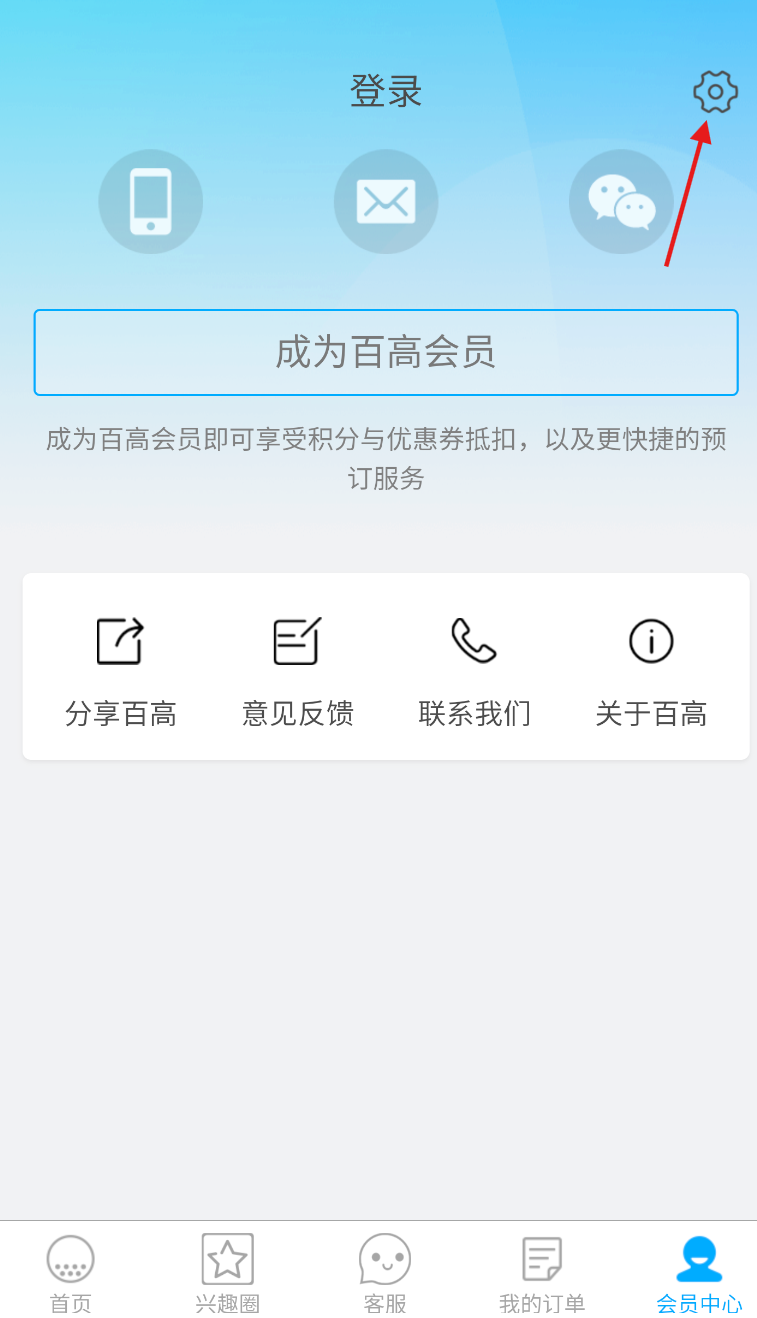The height and width of the screenshot is (1318, 757).
Task: Tap the 成为百高会员 button
Action: [386, 352]
